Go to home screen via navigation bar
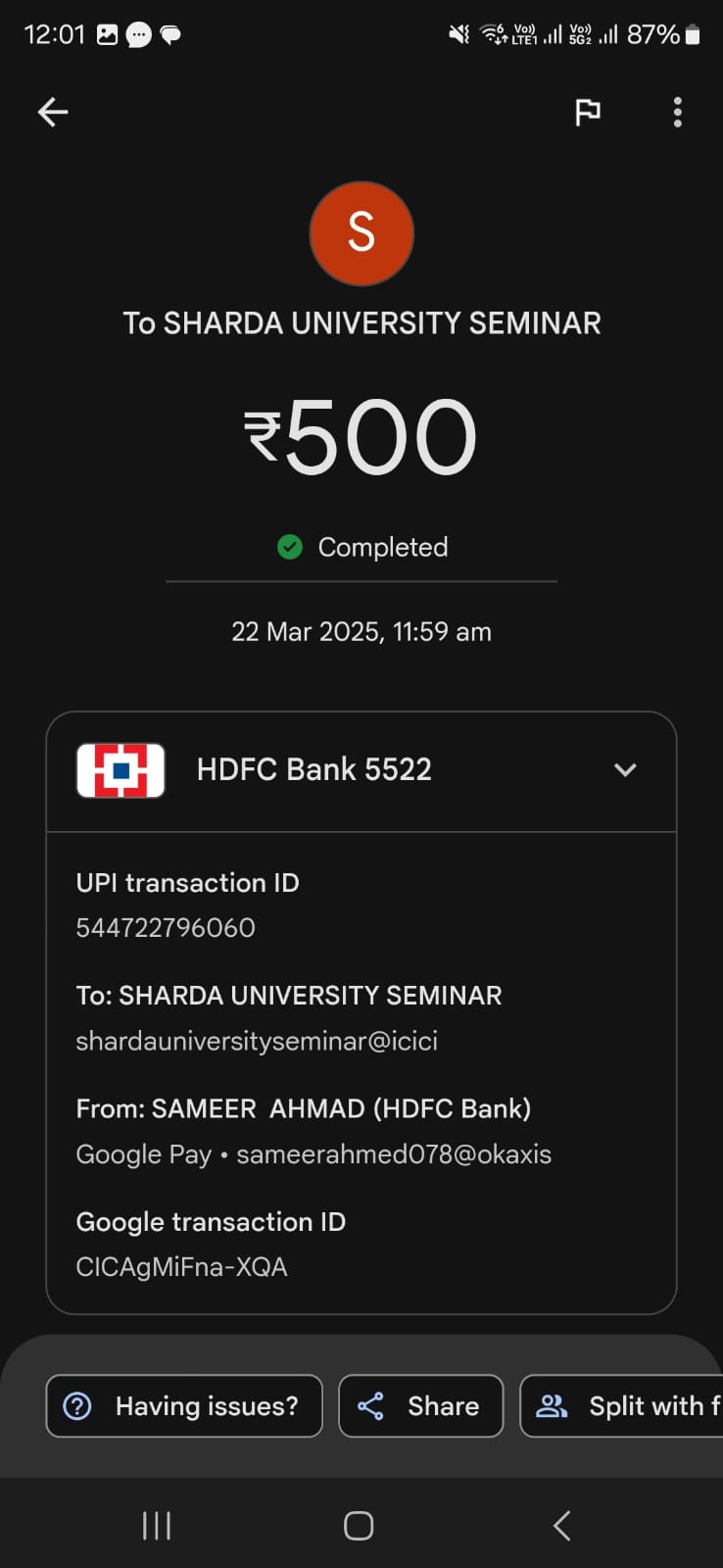 click(x=359, y=1526)
